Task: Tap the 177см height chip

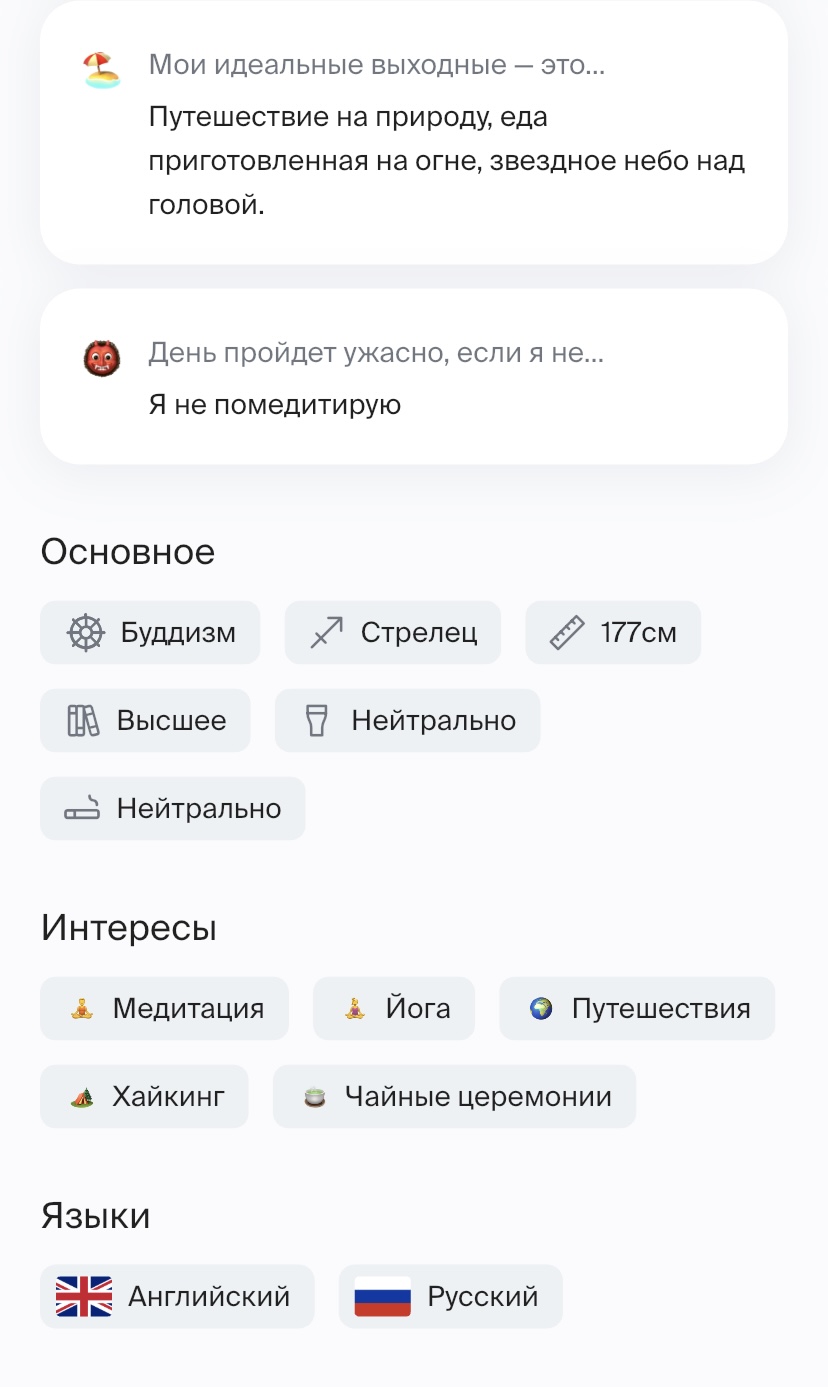Action: (x=613, y=633)
